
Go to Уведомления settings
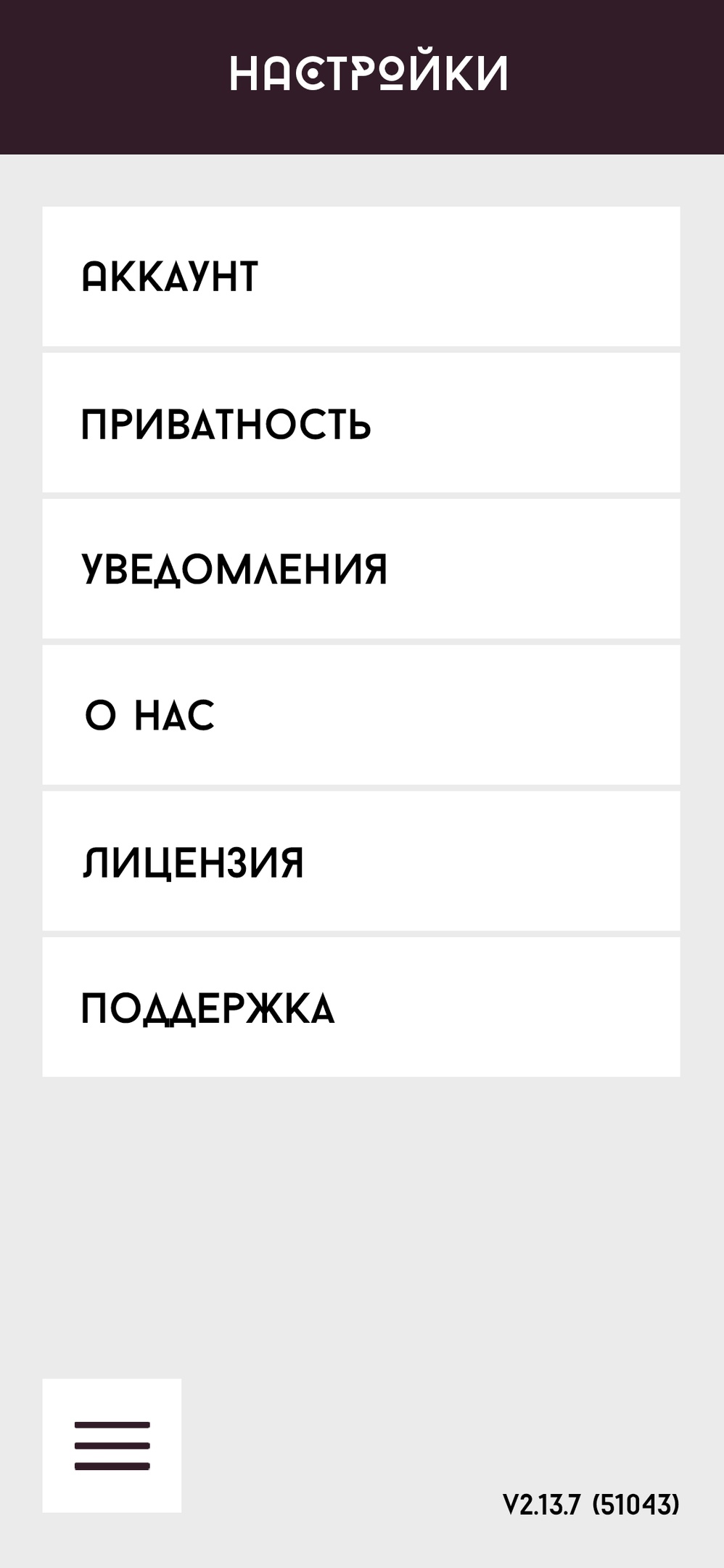(361, 569)
